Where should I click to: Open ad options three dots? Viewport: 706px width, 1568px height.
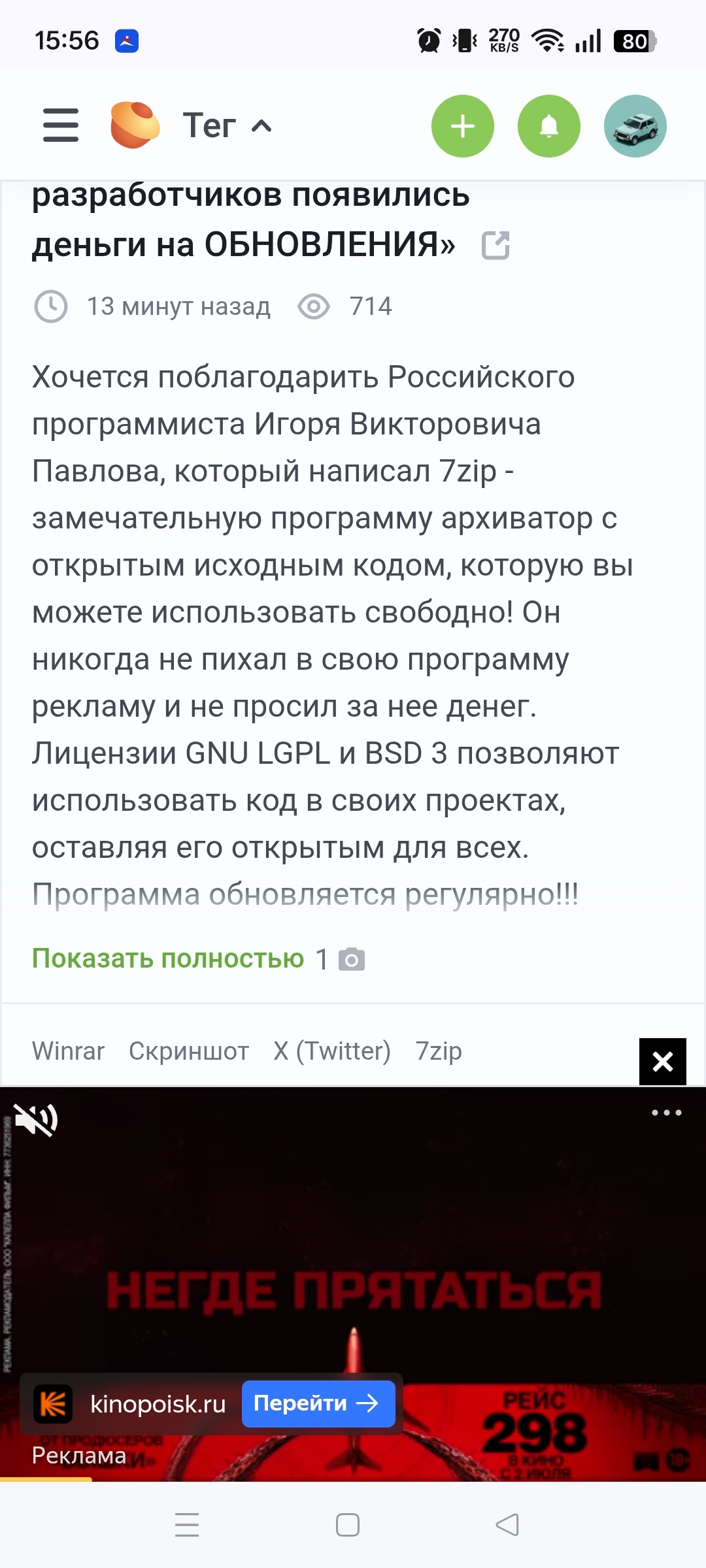(x=667, y=1113)
